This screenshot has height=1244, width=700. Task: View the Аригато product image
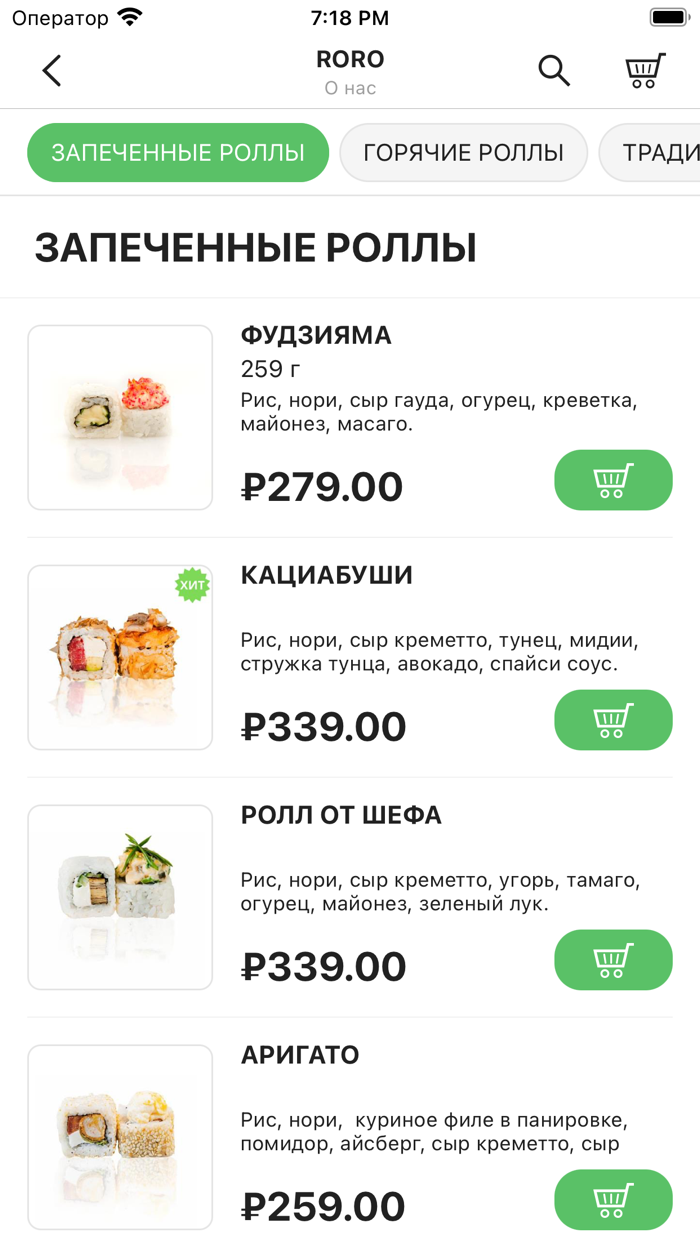[120, 1137]
